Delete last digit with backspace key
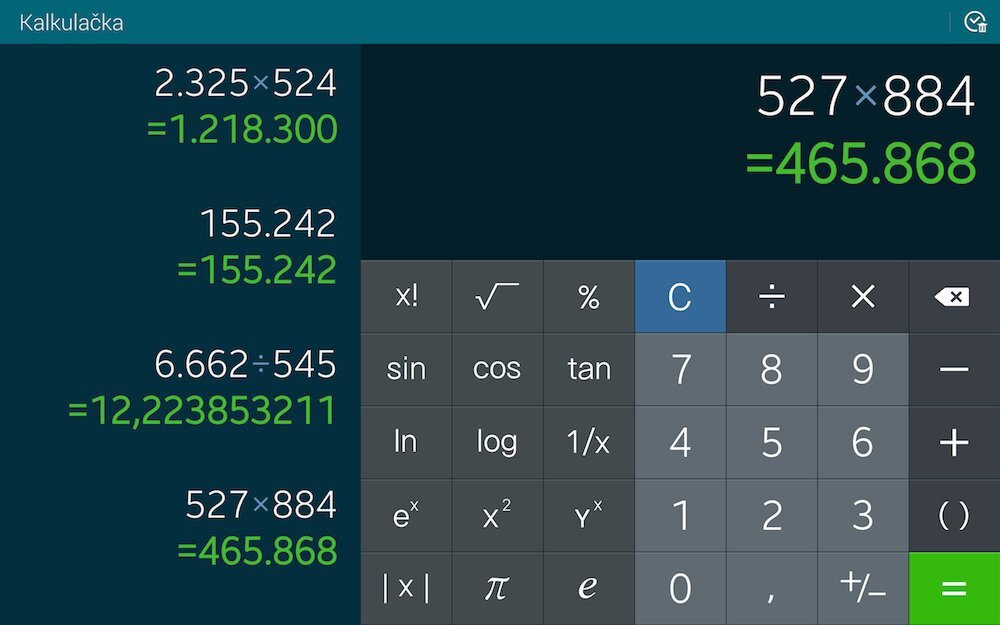1000x625 pixels. 954,297
